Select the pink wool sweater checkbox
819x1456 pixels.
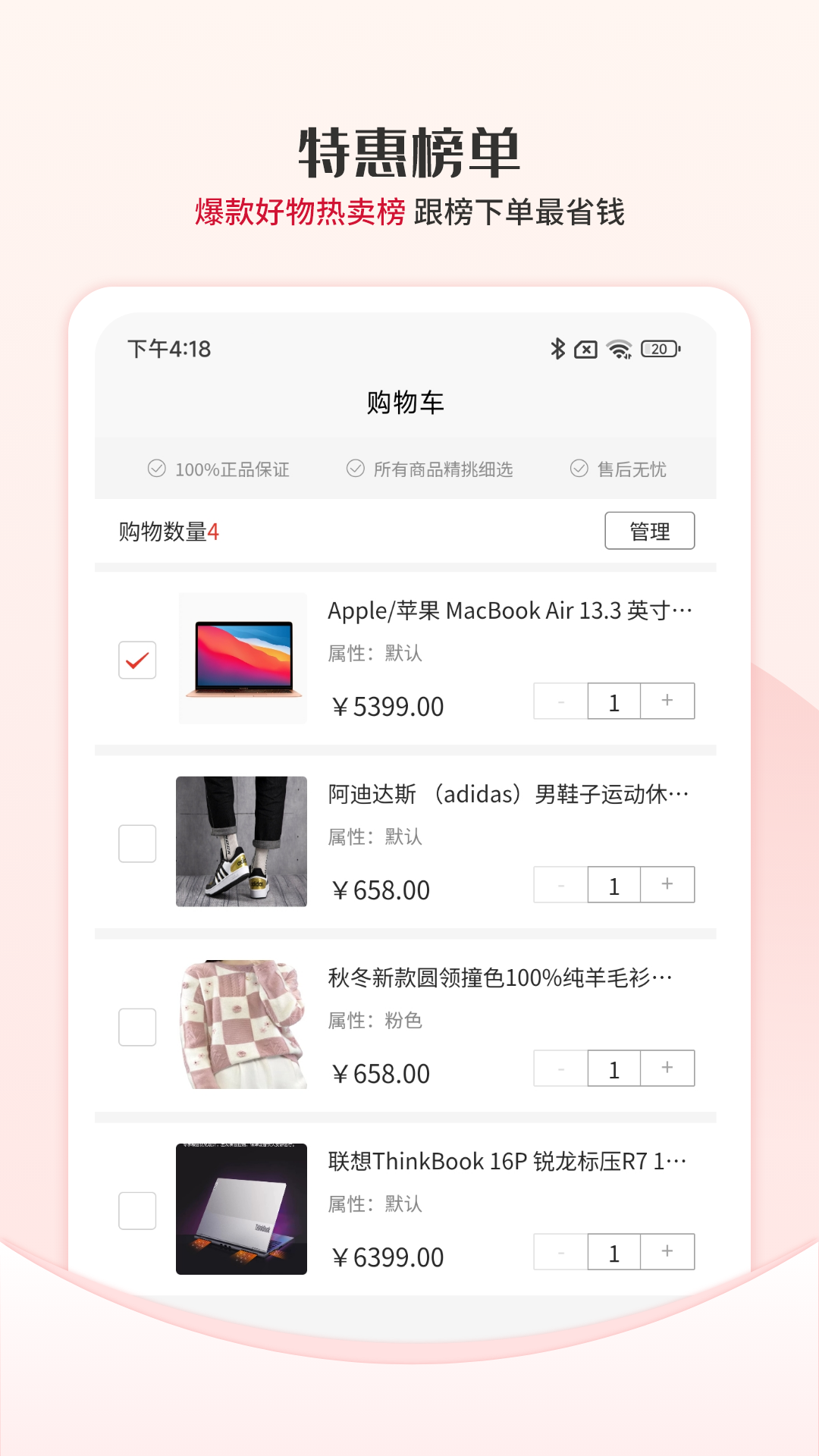coord(137,1028)
